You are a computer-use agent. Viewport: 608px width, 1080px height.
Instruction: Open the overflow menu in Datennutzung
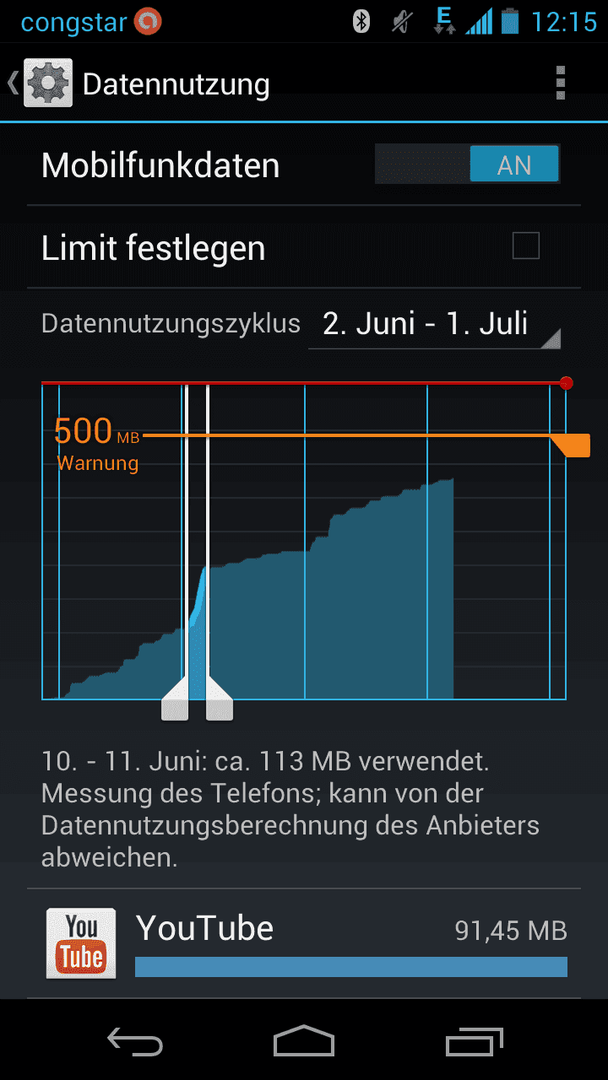560,83
